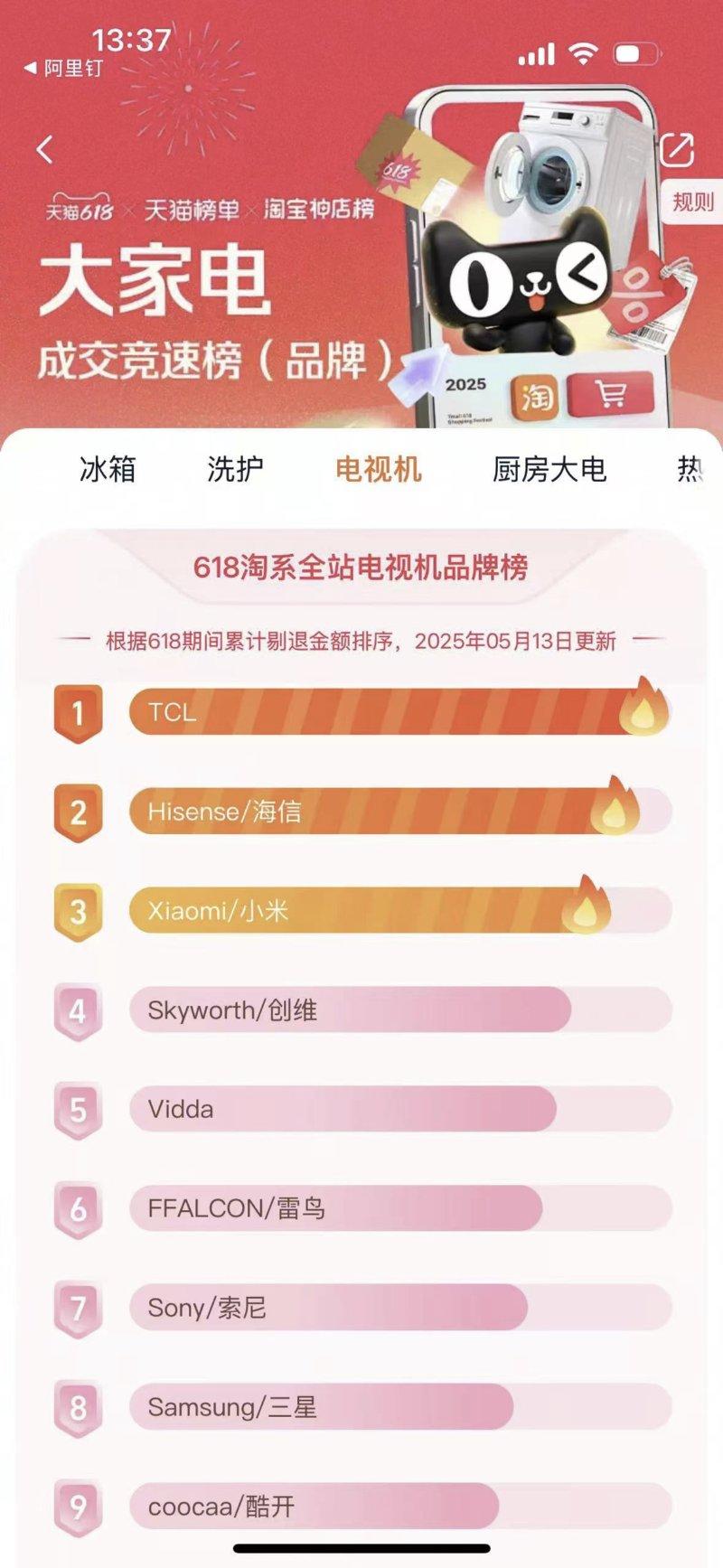Select the 电视机 tab
723x1568 pixels.
point(378,469)
